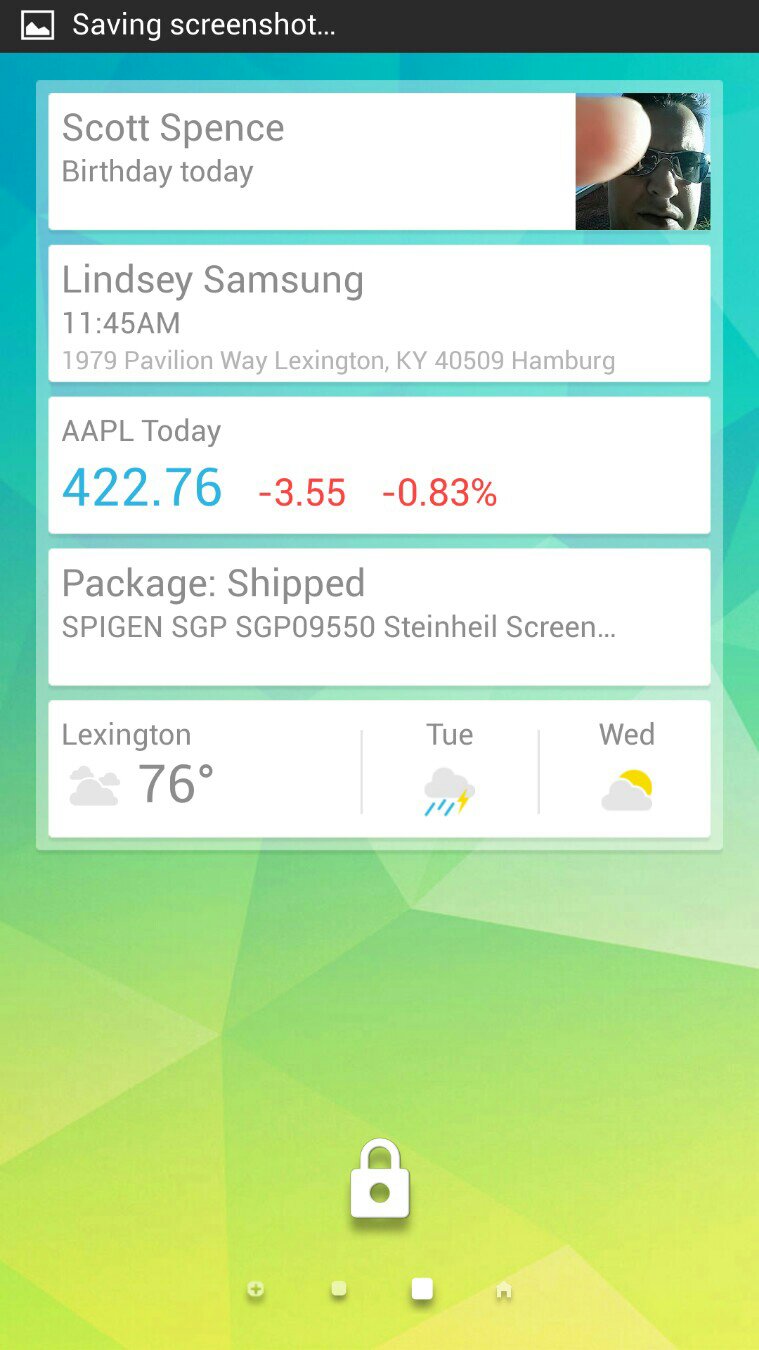The height and width of the screenshot is (1350, 759).
Task: Open the AAPL Today stock card
Action: (x=379, y=466)
